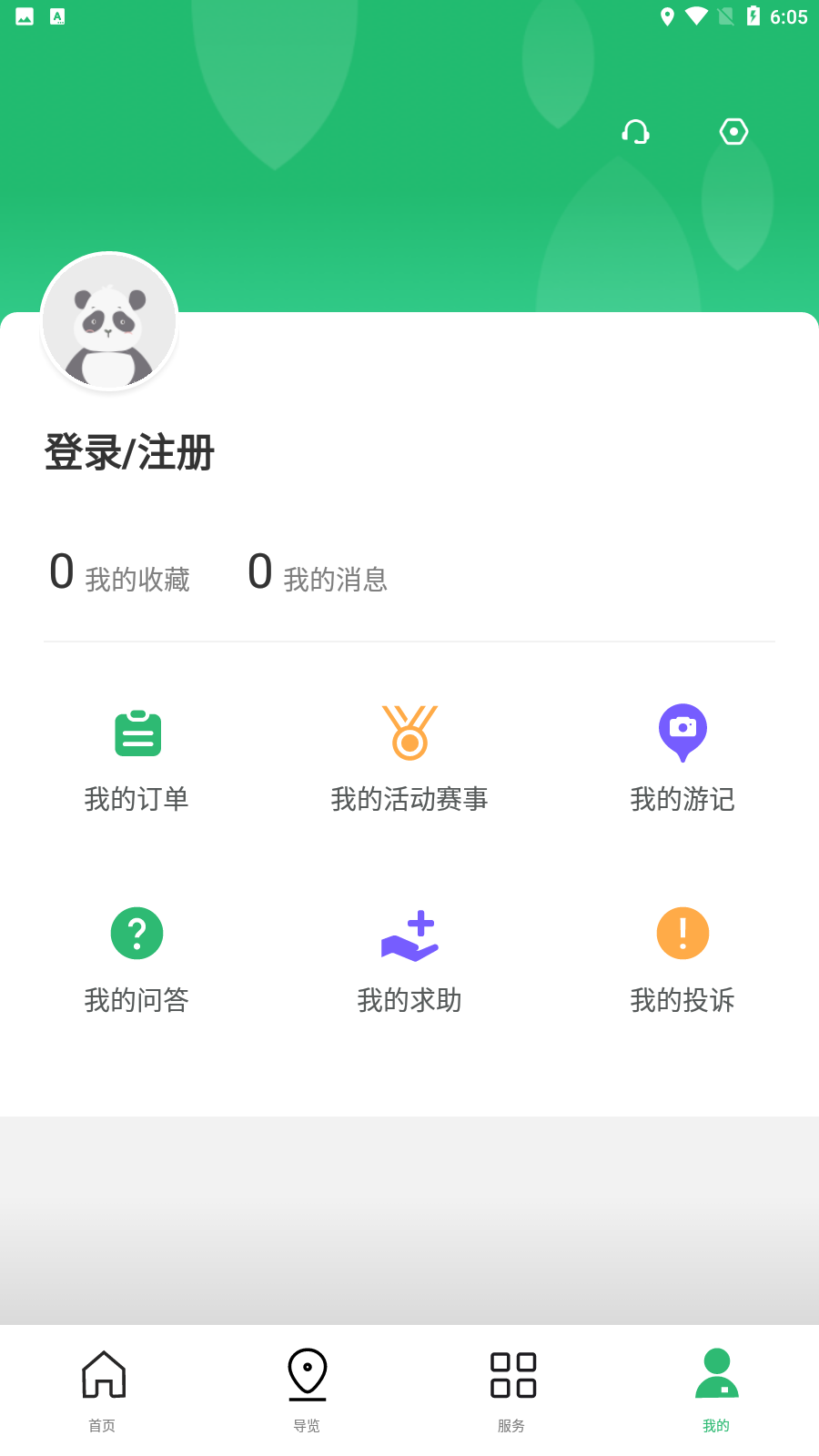
Task: Select the 我的求助 helping hand icon
Action: click(409, 933)
